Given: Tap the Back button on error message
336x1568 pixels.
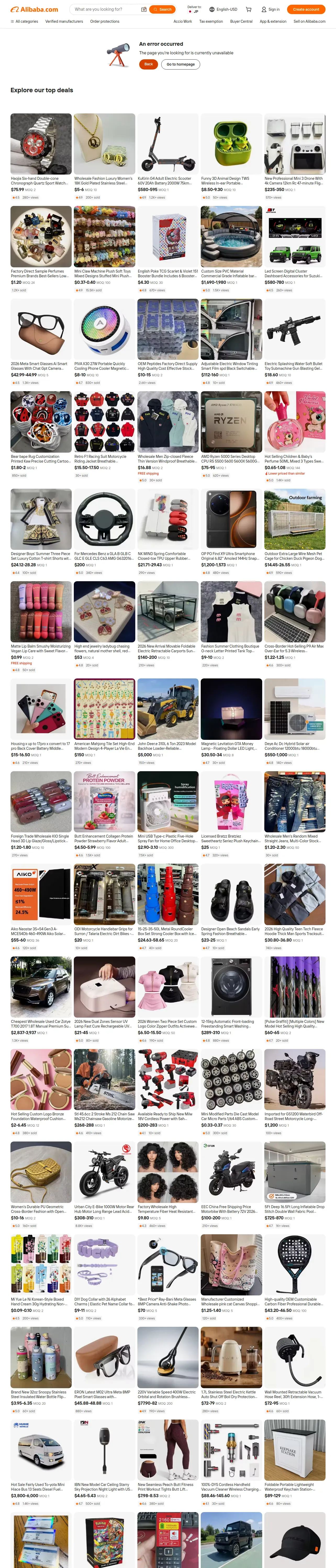Looking at the screenshot, I should tap(148, 64).
